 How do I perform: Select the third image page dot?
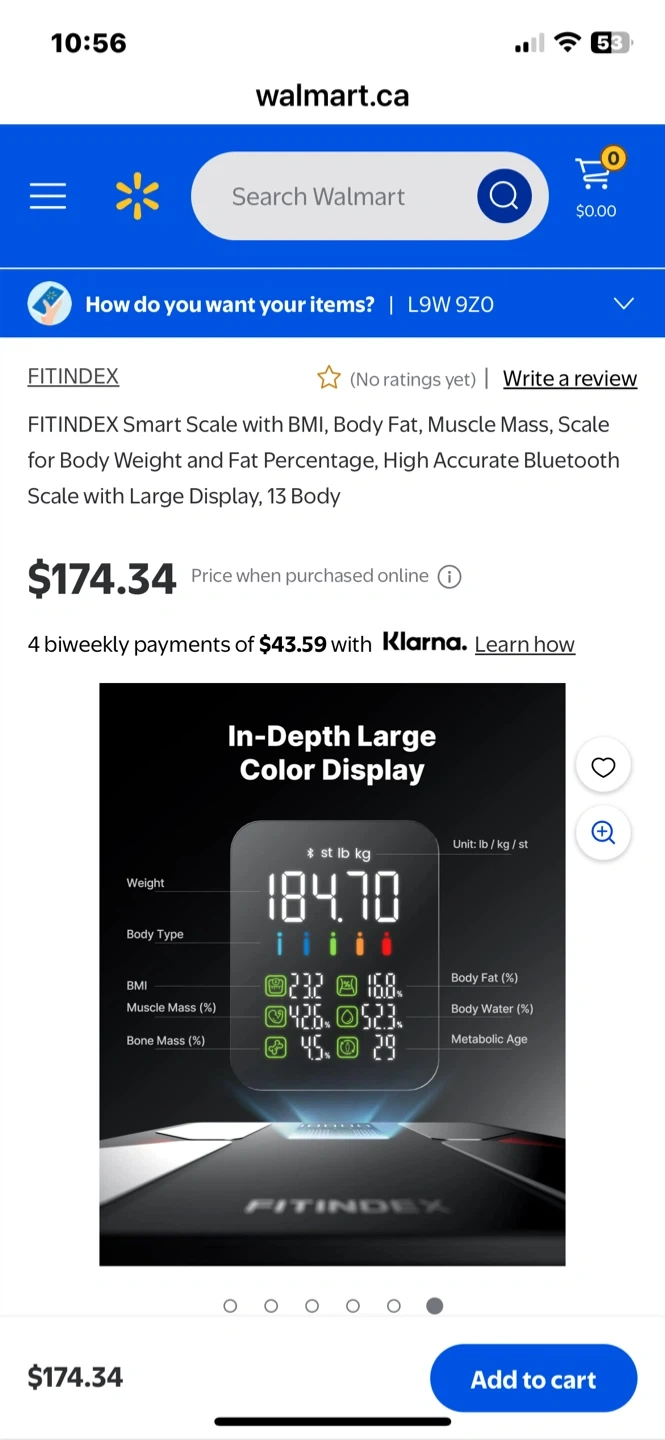point(312,1306)
